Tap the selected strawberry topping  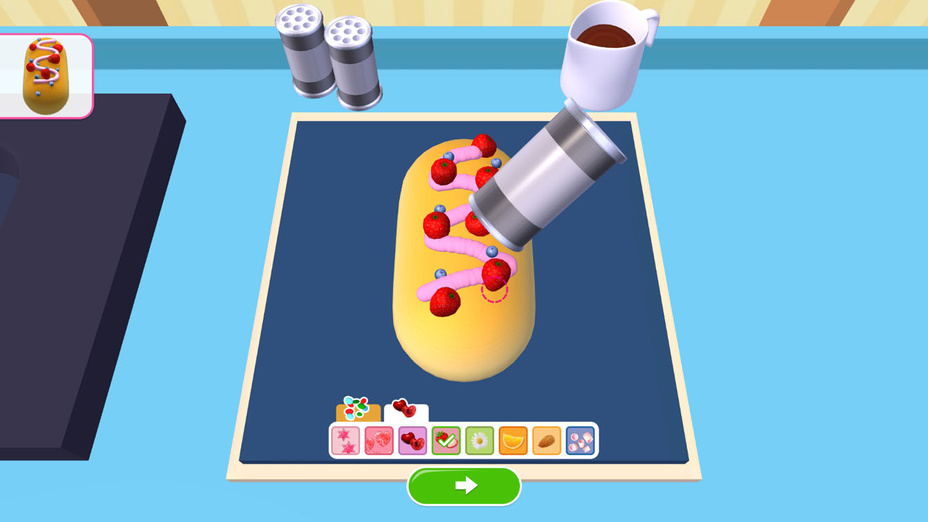[x=446, y=441]
